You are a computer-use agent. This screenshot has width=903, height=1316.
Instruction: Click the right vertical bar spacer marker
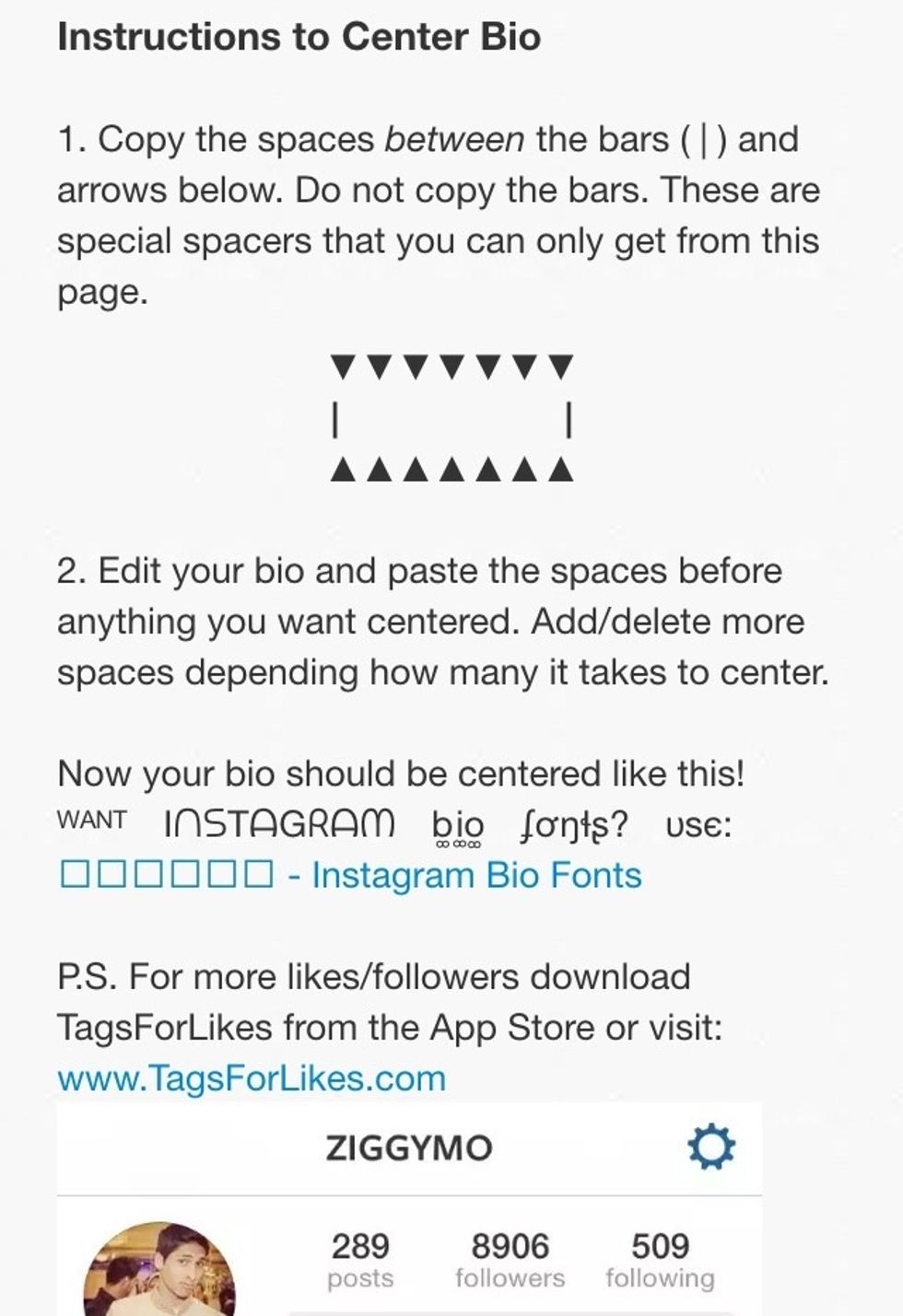(568, 420)
